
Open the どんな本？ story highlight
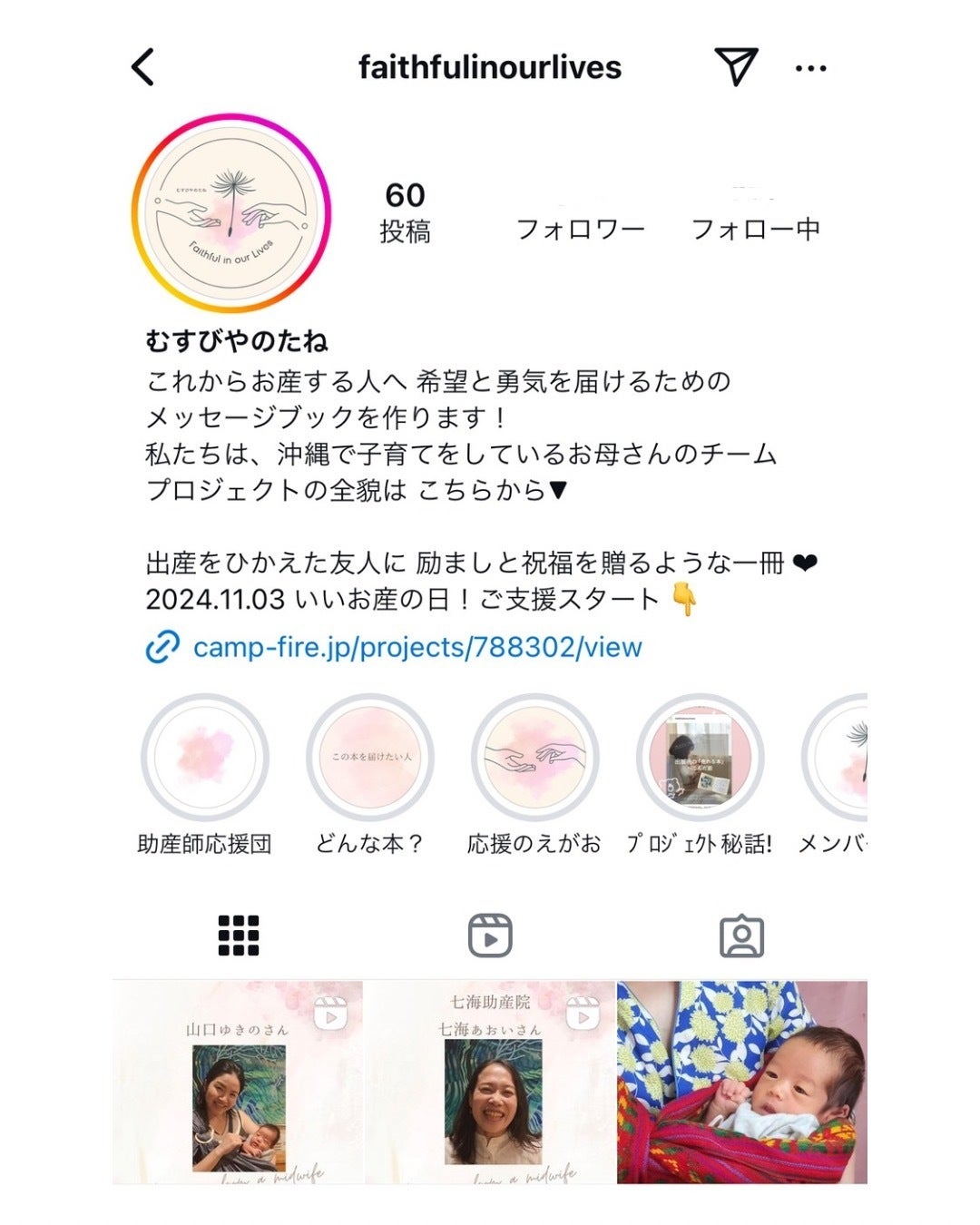(x=370, y=758)
